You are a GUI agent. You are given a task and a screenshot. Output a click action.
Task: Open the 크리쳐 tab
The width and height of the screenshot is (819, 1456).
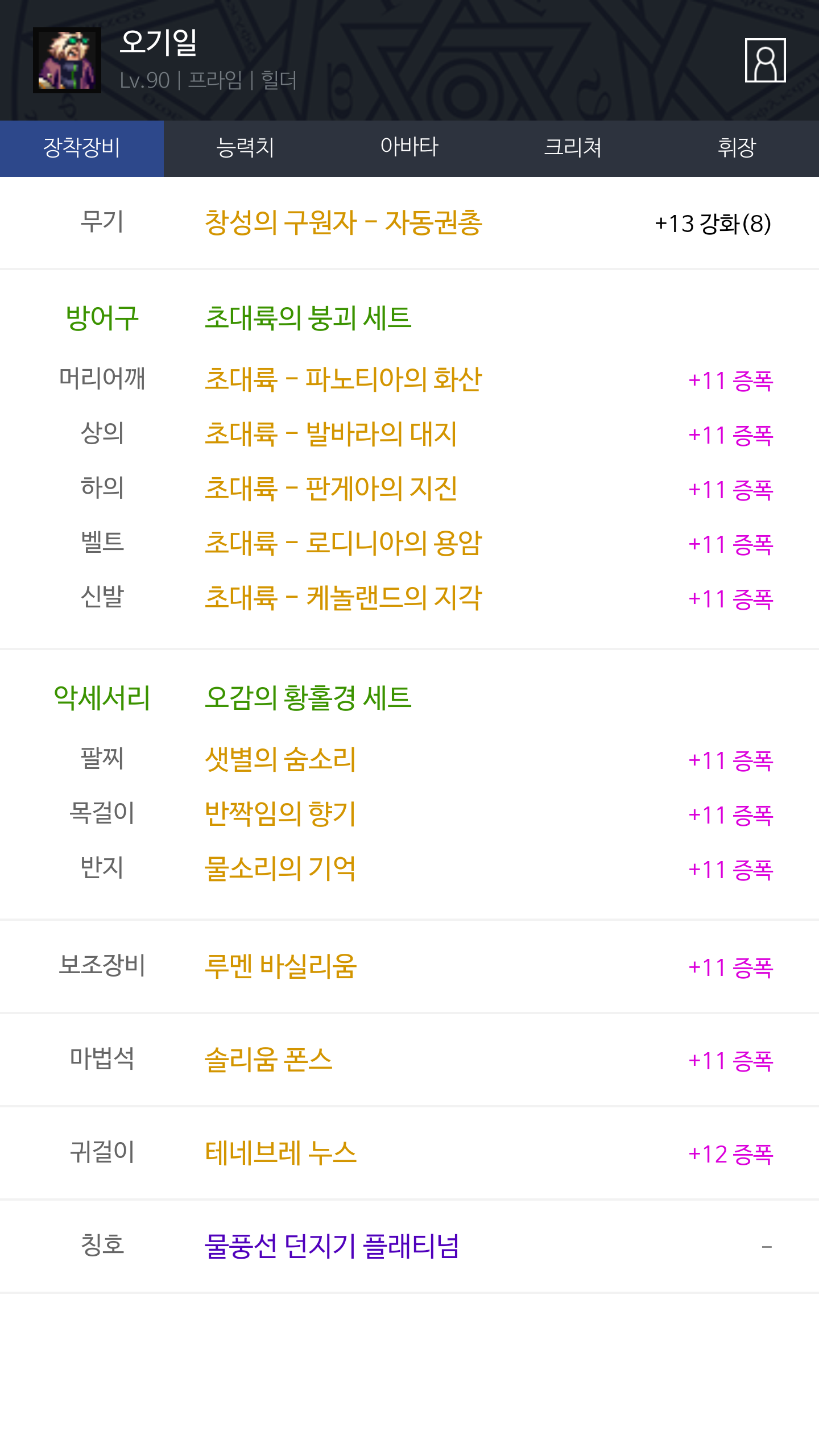pyautogui.click(x=573, y=148)
